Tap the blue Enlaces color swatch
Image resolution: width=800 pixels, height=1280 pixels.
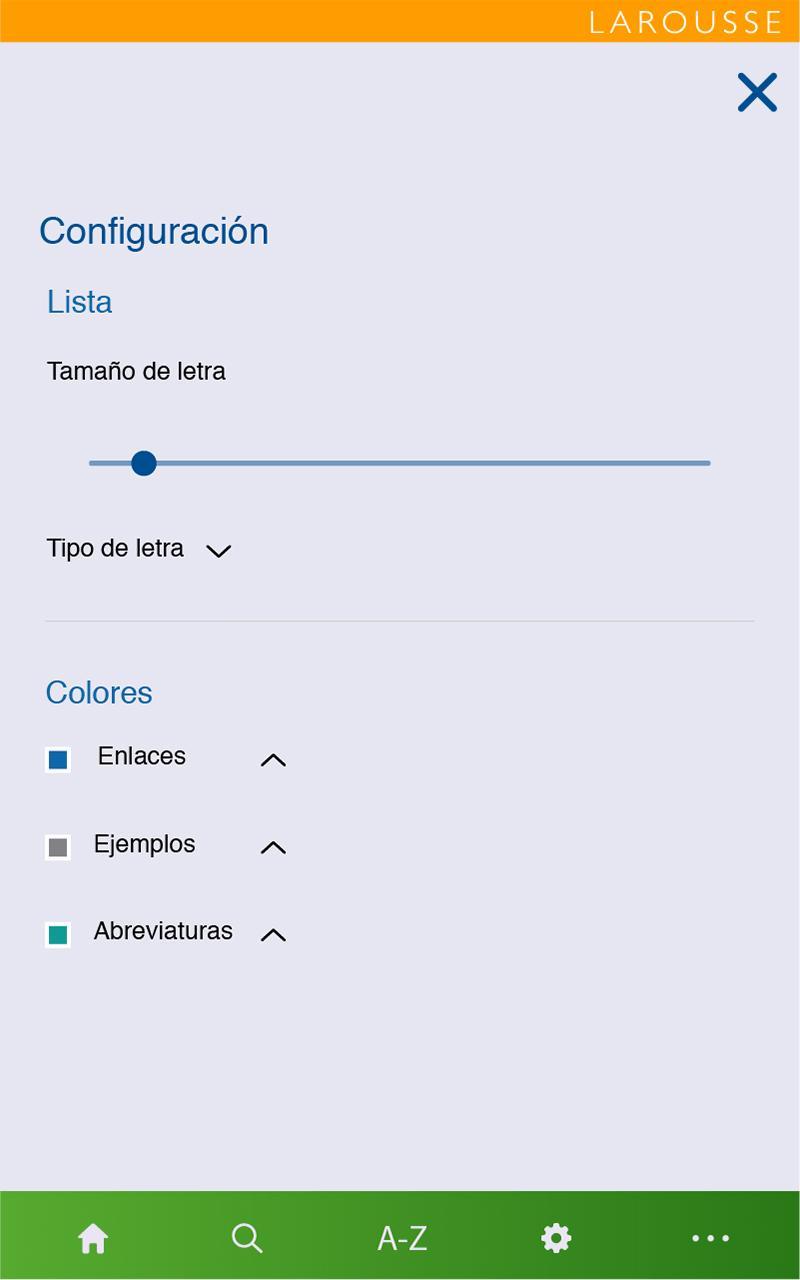[58, 759]
